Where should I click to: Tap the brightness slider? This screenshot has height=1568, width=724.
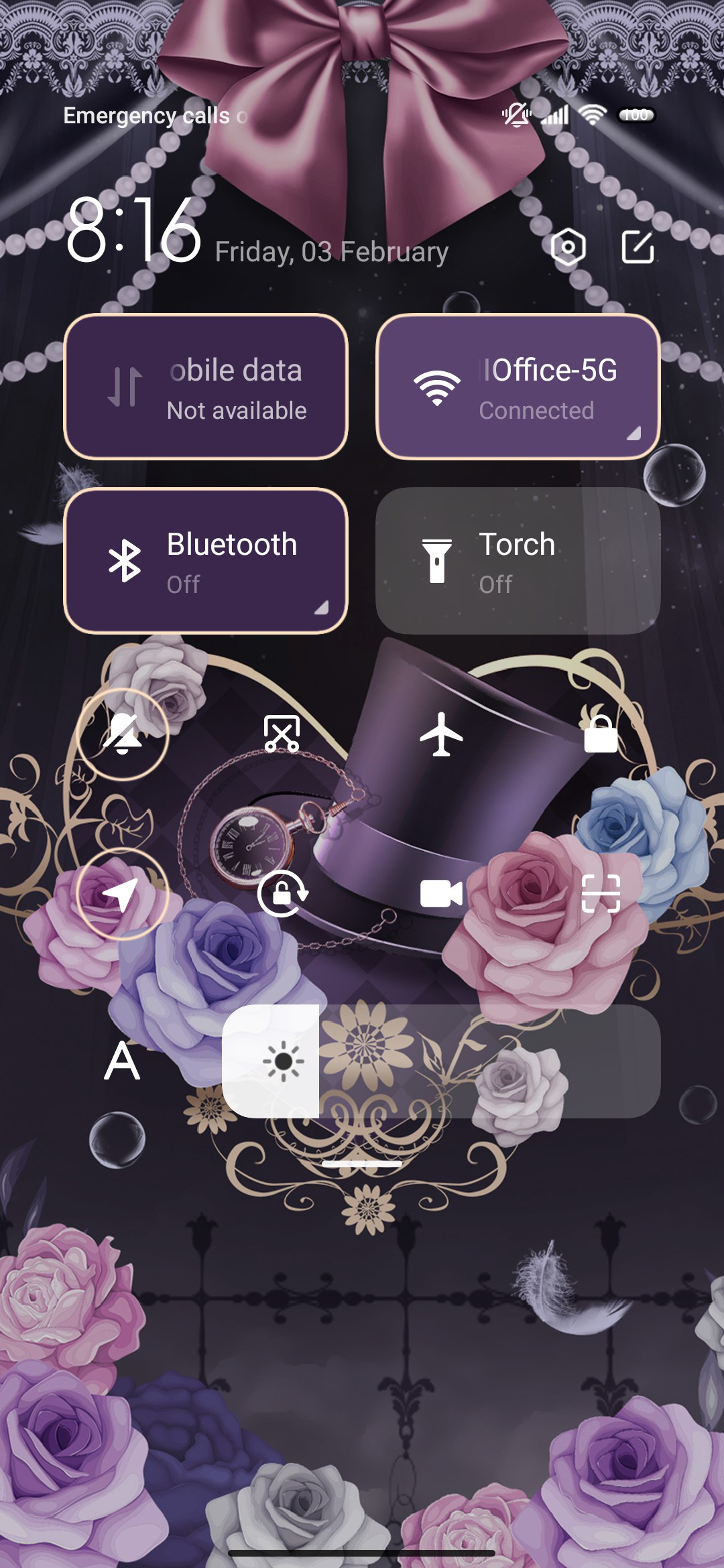click(441, 1061)
